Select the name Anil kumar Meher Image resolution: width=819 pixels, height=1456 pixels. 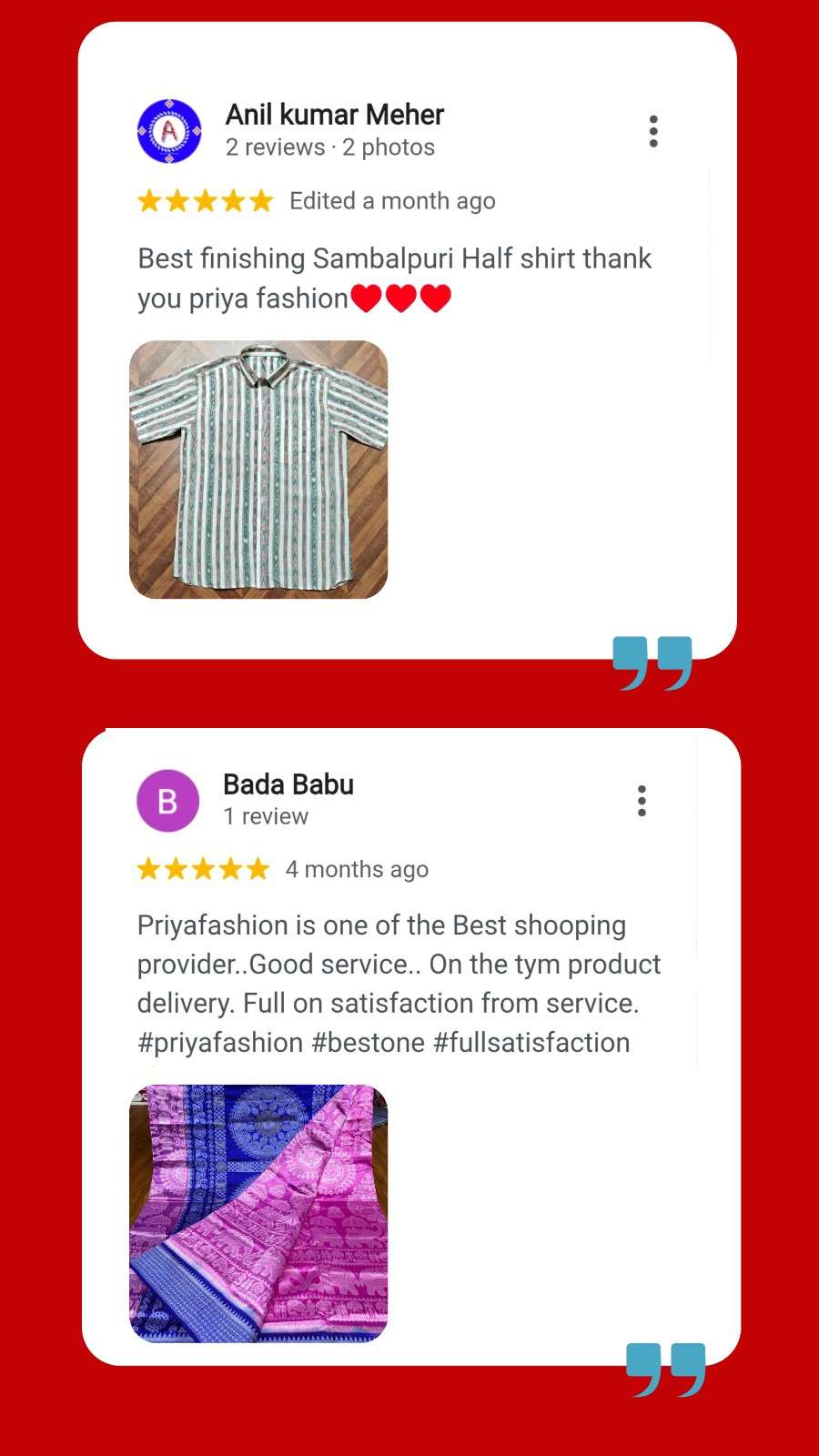334,115
